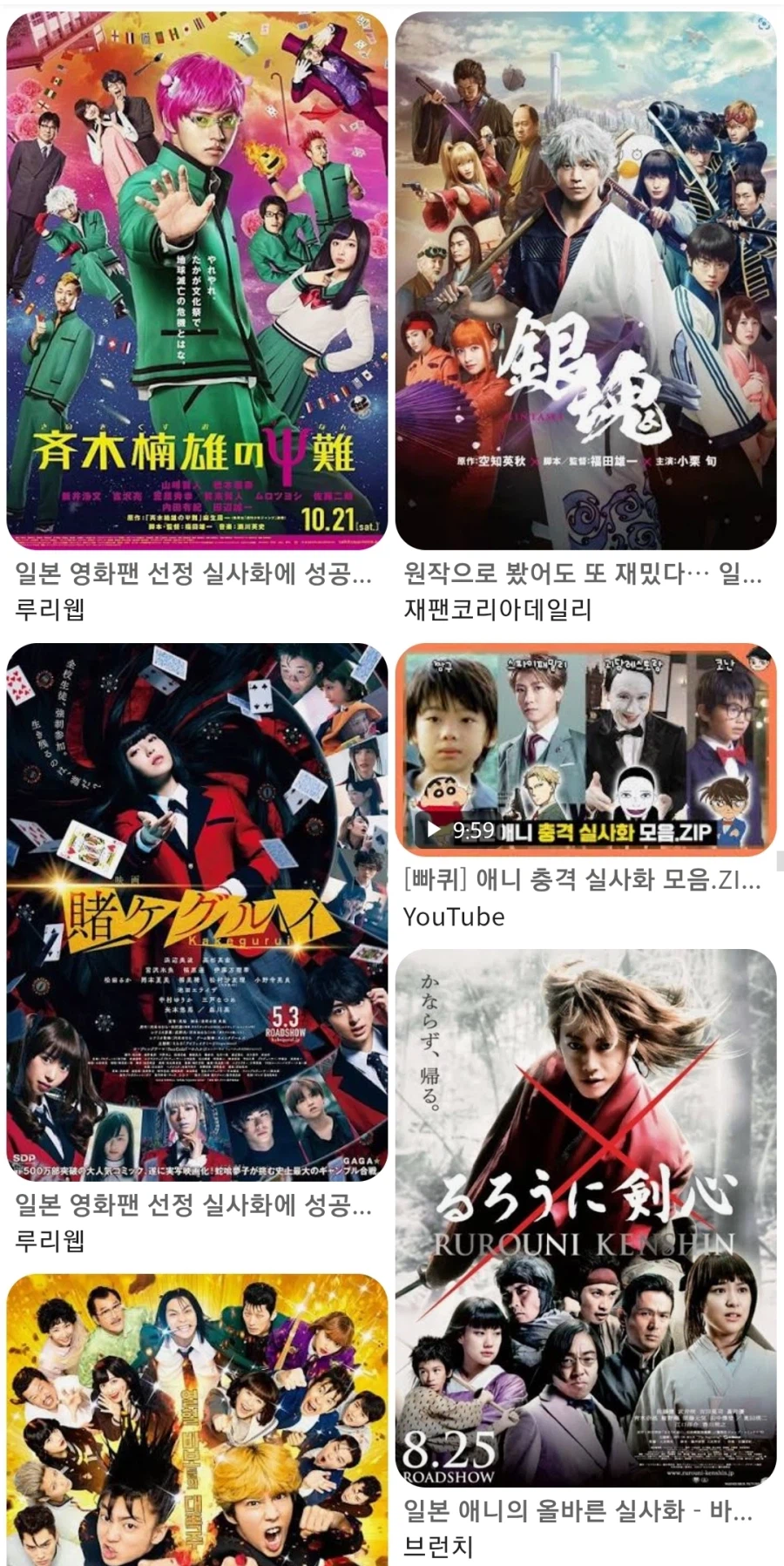Open the anime live-action compilation video thumbnail
The height and width of the screenshot is (1566, 784).
[588, 749]
